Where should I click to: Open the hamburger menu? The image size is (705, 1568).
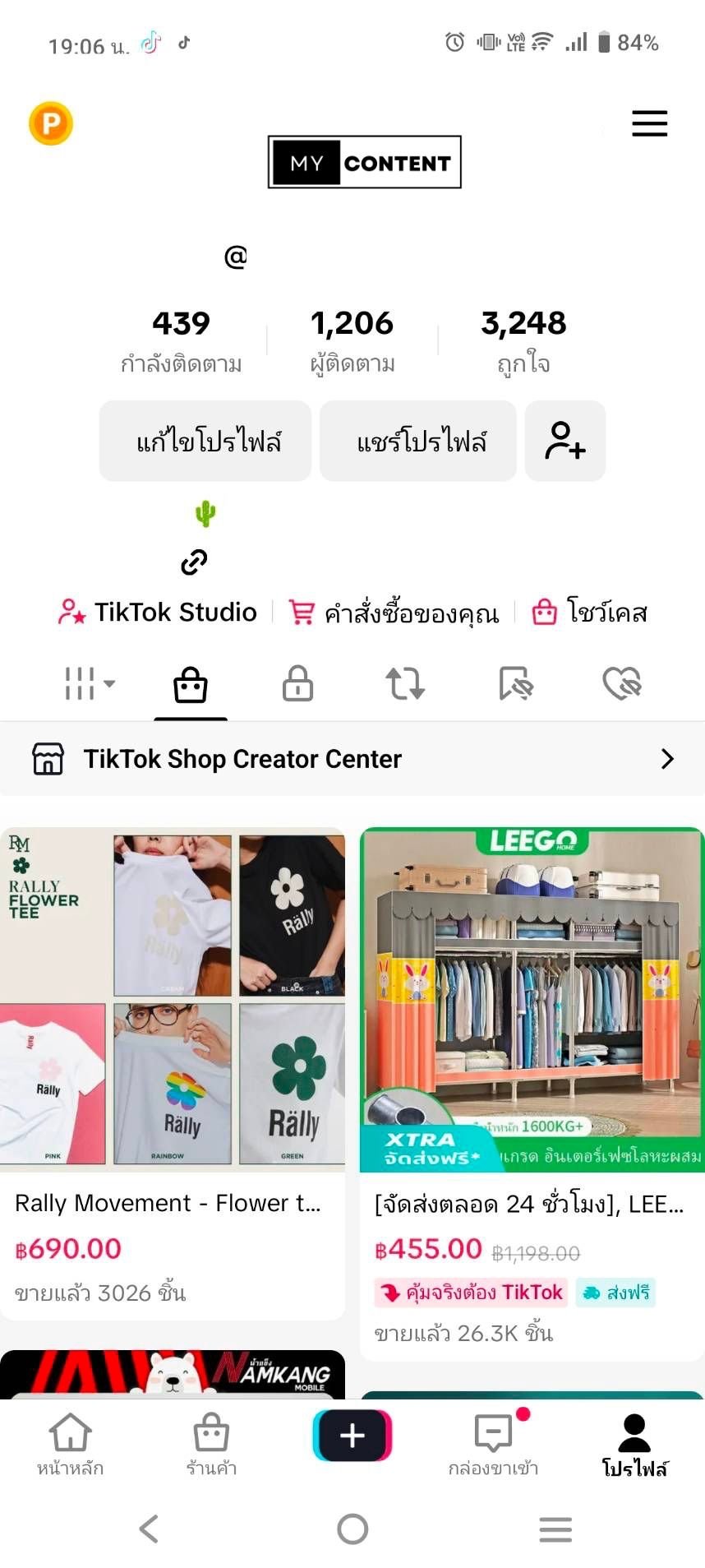tap(649, 123)
